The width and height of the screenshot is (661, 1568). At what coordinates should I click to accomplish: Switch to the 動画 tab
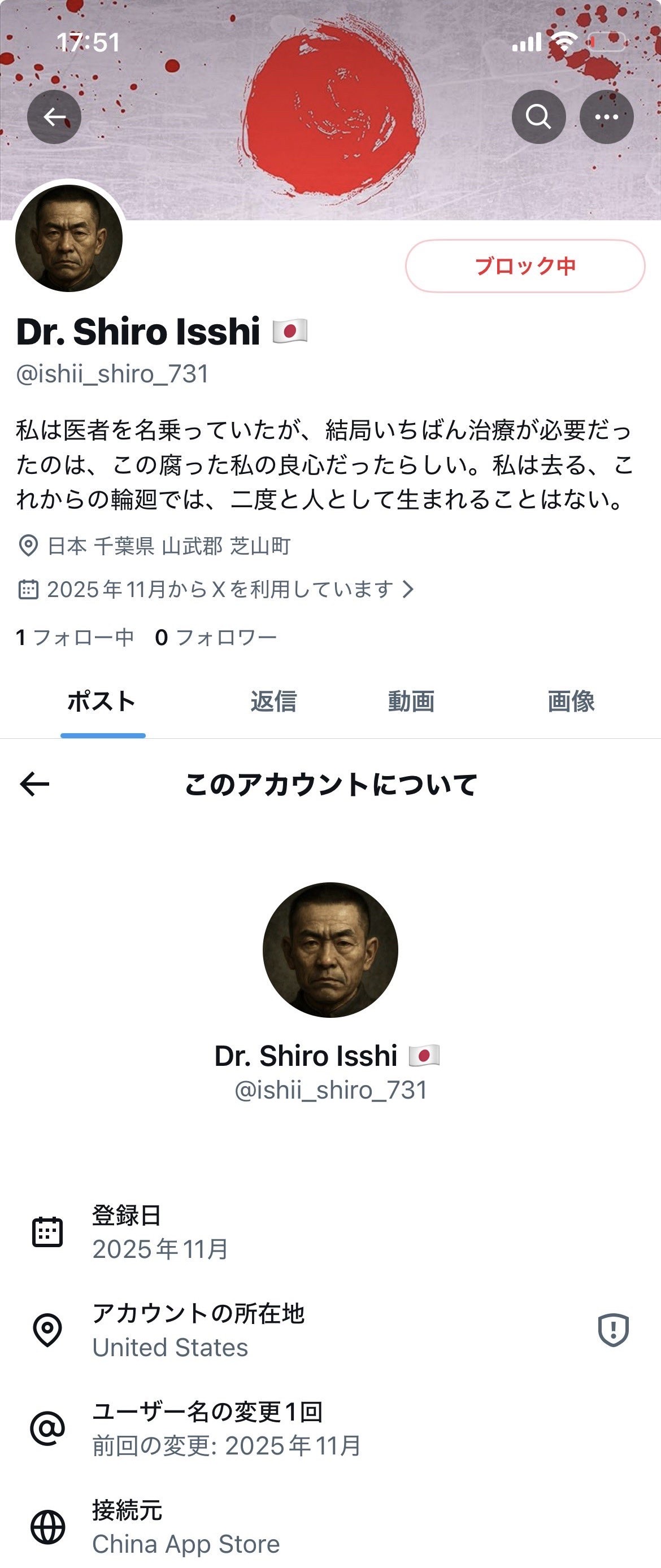tap(411, 701)
